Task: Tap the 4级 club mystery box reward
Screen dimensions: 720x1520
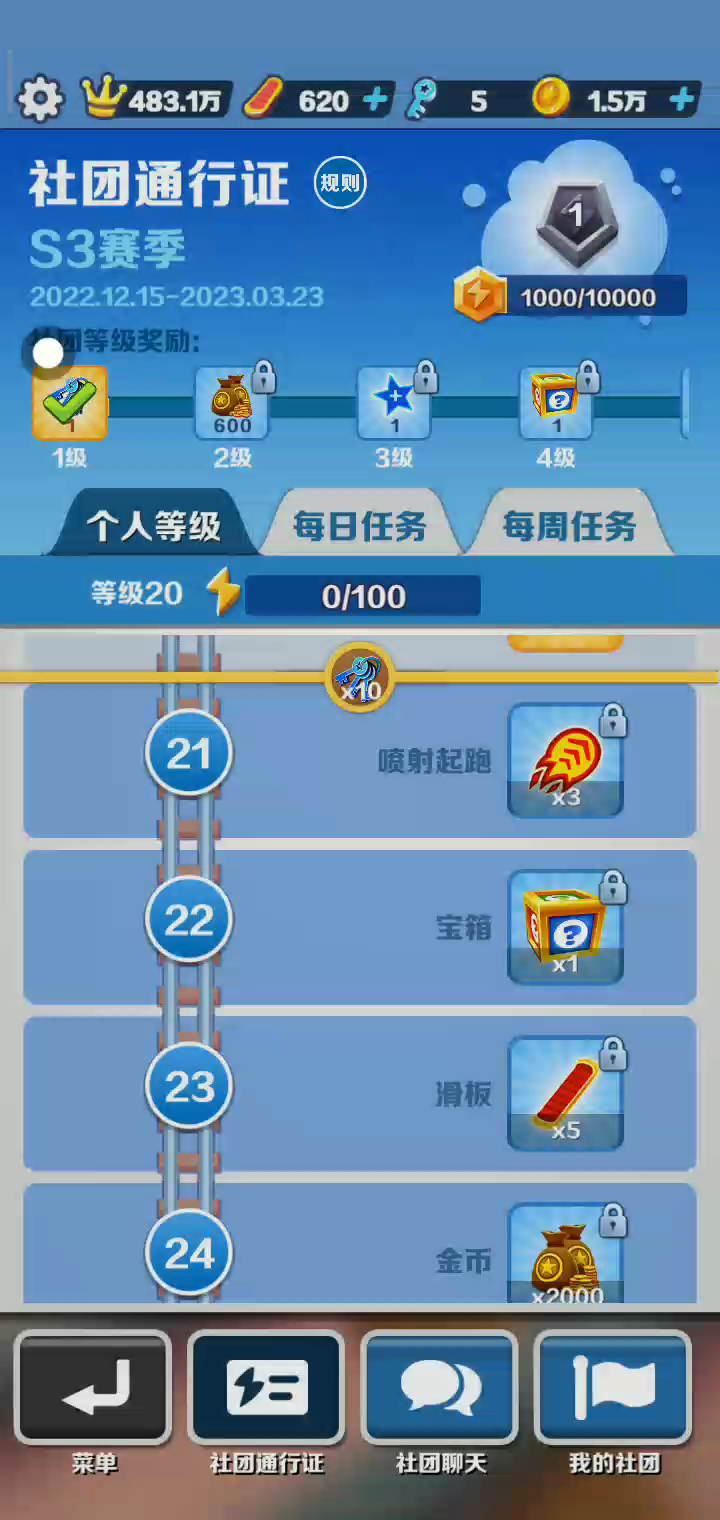Action: (x=556, y=403)
